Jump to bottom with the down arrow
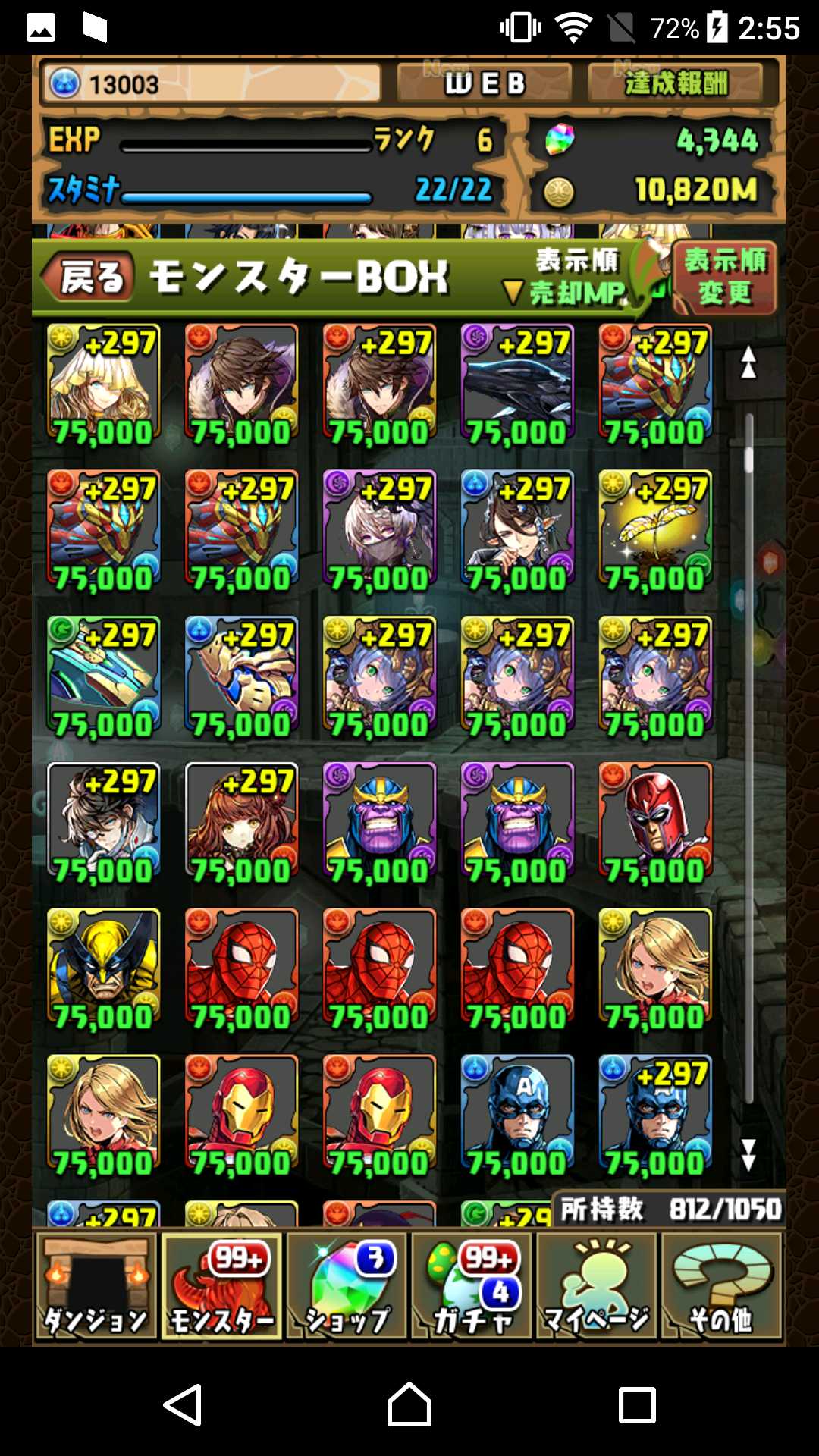 748,1154
